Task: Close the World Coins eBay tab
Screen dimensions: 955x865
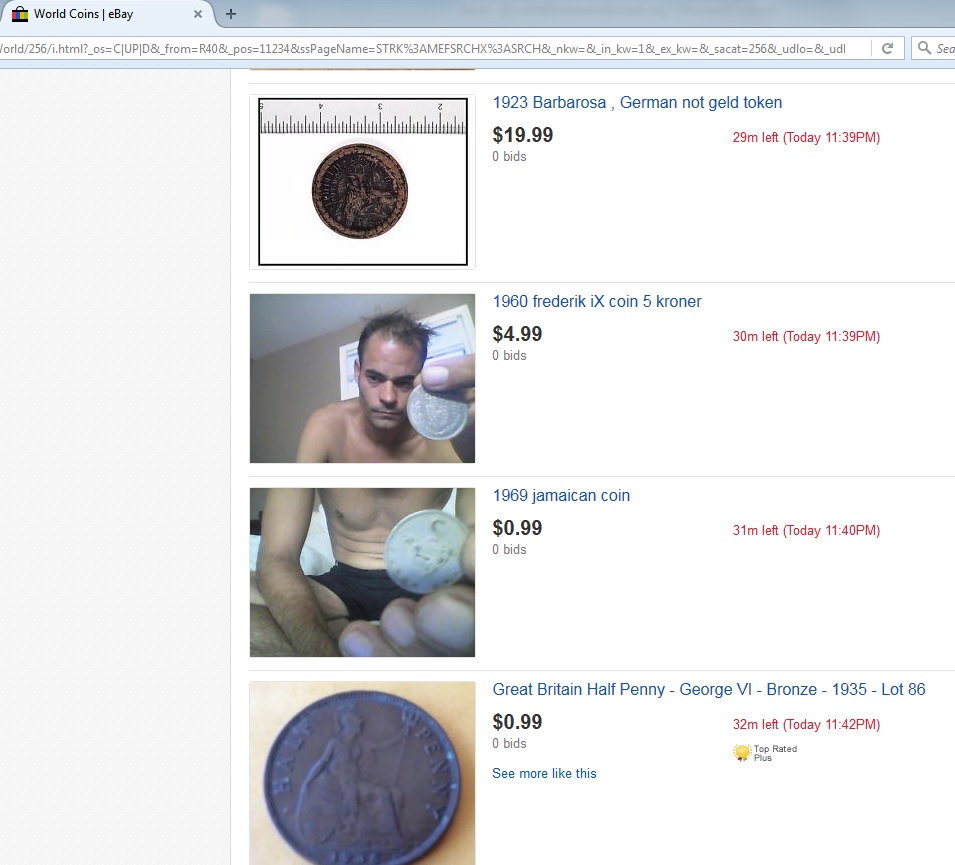Action: tap(198, 14)
